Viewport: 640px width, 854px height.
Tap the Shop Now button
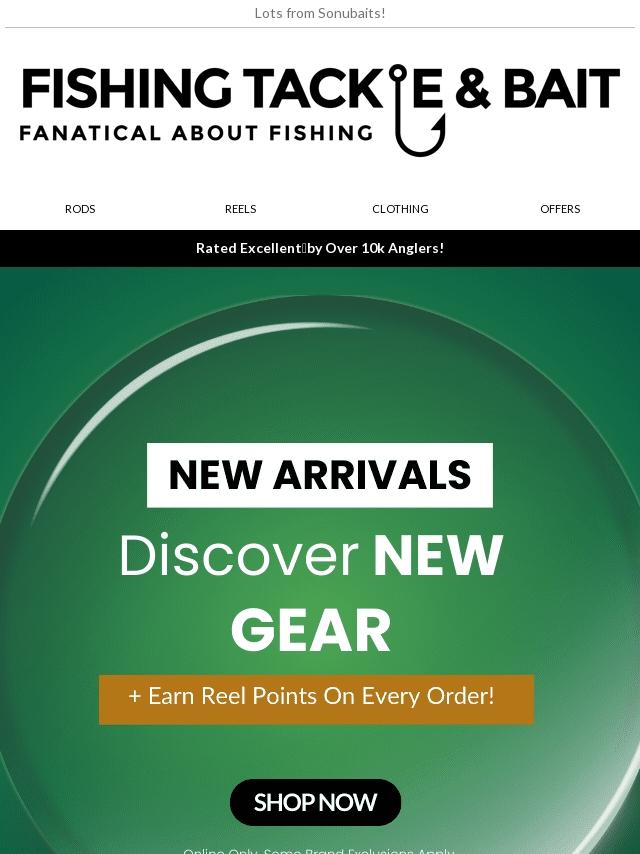tap(315, 802)
